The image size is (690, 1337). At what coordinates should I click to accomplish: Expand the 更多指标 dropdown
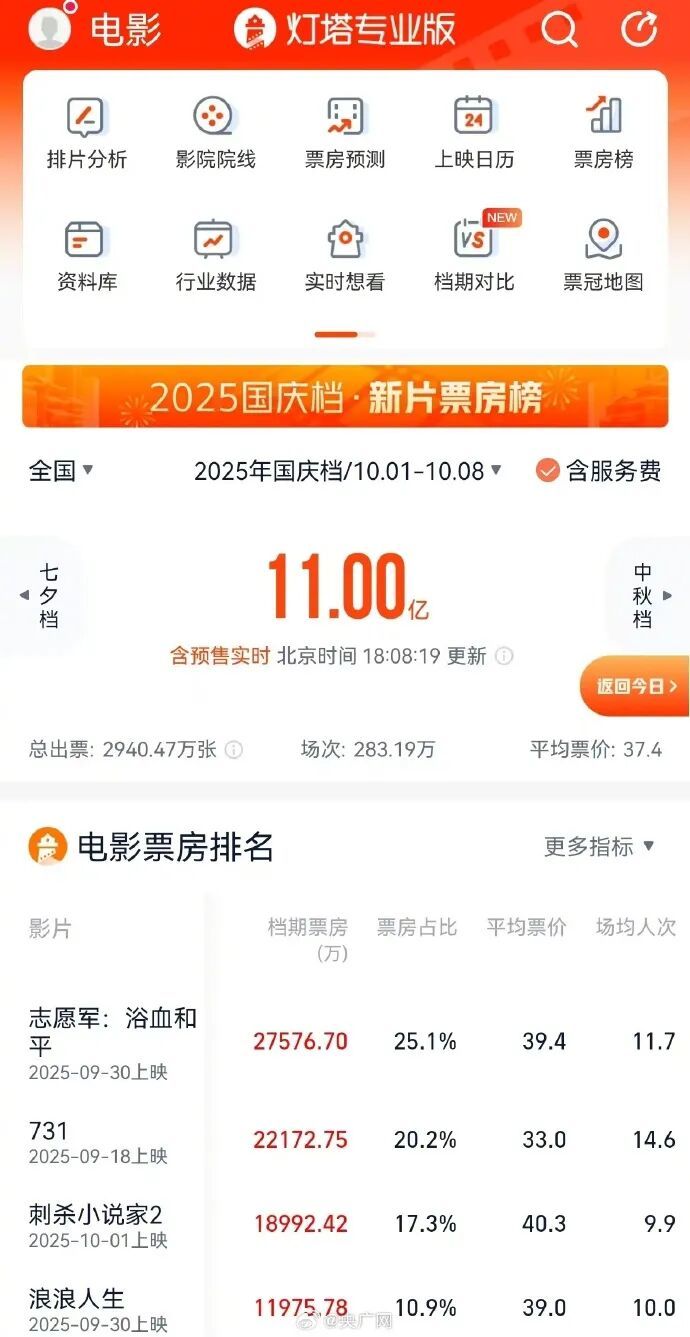pyautogui.click(x=599, y=847)
